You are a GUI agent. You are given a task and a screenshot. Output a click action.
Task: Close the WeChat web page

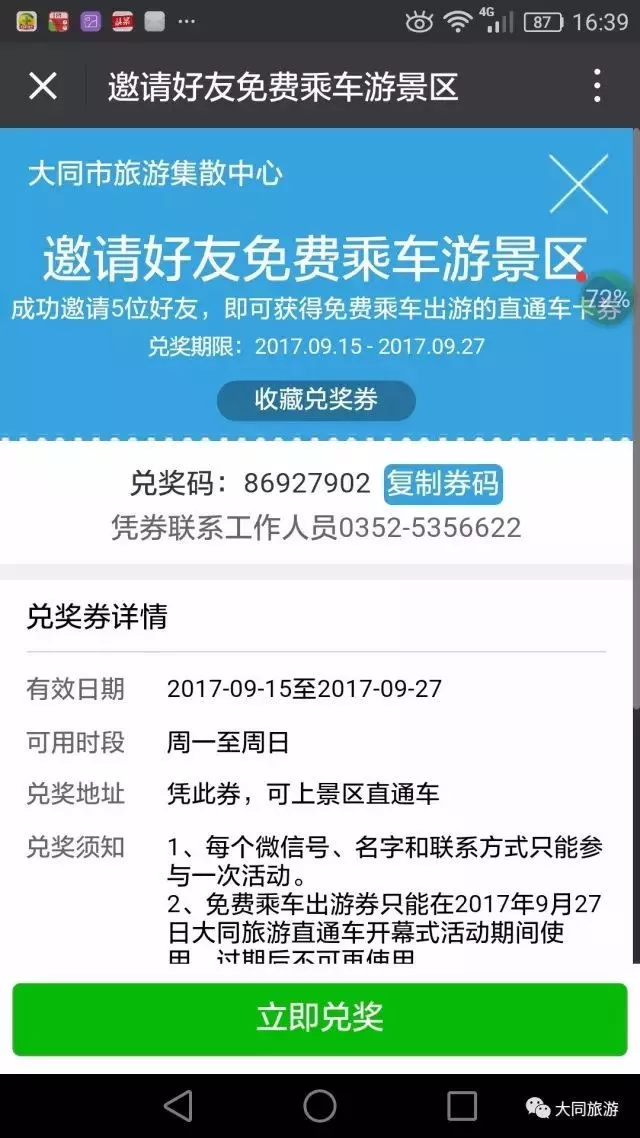pos(43,87)
